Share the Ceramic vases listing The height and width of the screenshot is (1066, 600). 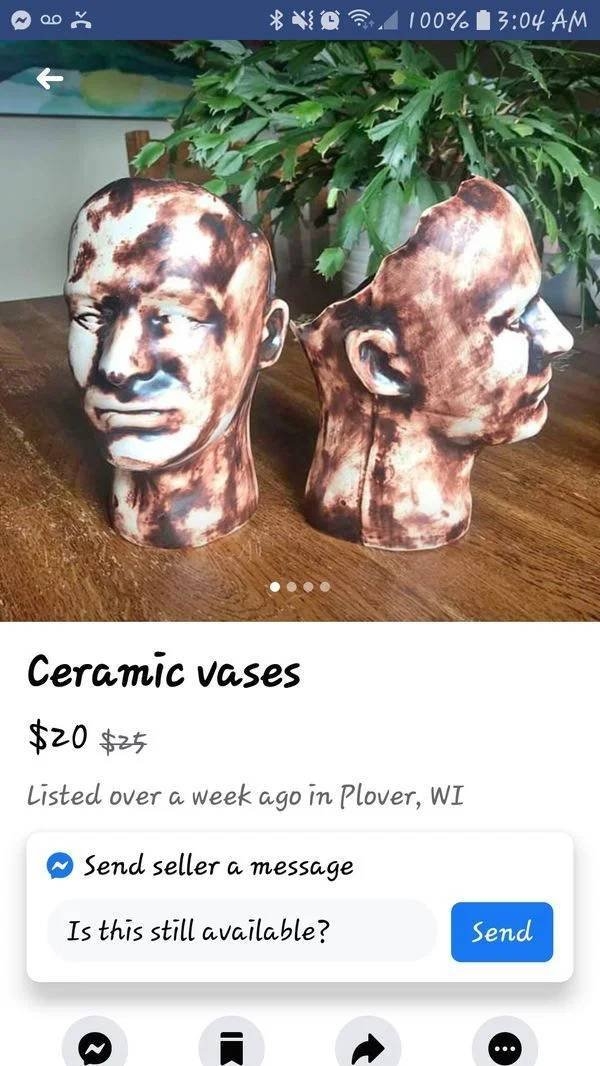[368, 1045]
